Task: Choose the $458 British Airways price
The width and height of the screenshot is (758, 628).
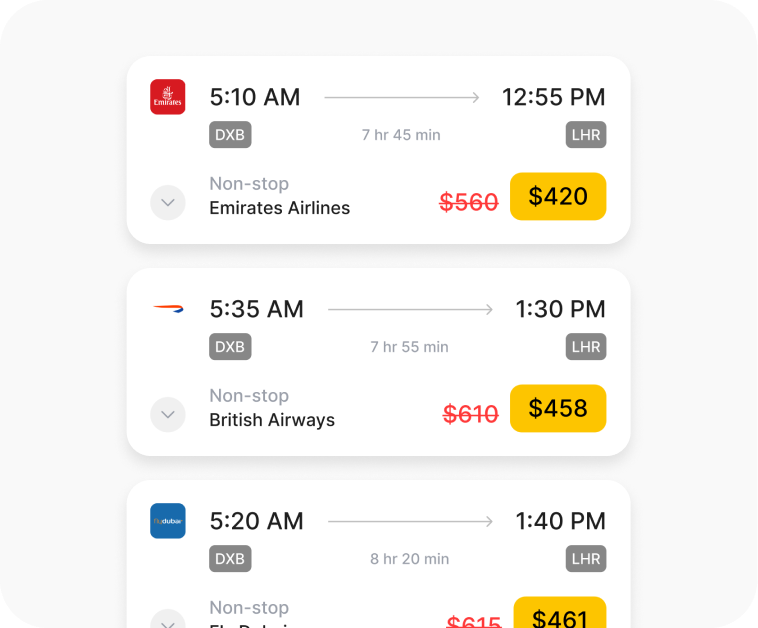Action: (558, 408)
